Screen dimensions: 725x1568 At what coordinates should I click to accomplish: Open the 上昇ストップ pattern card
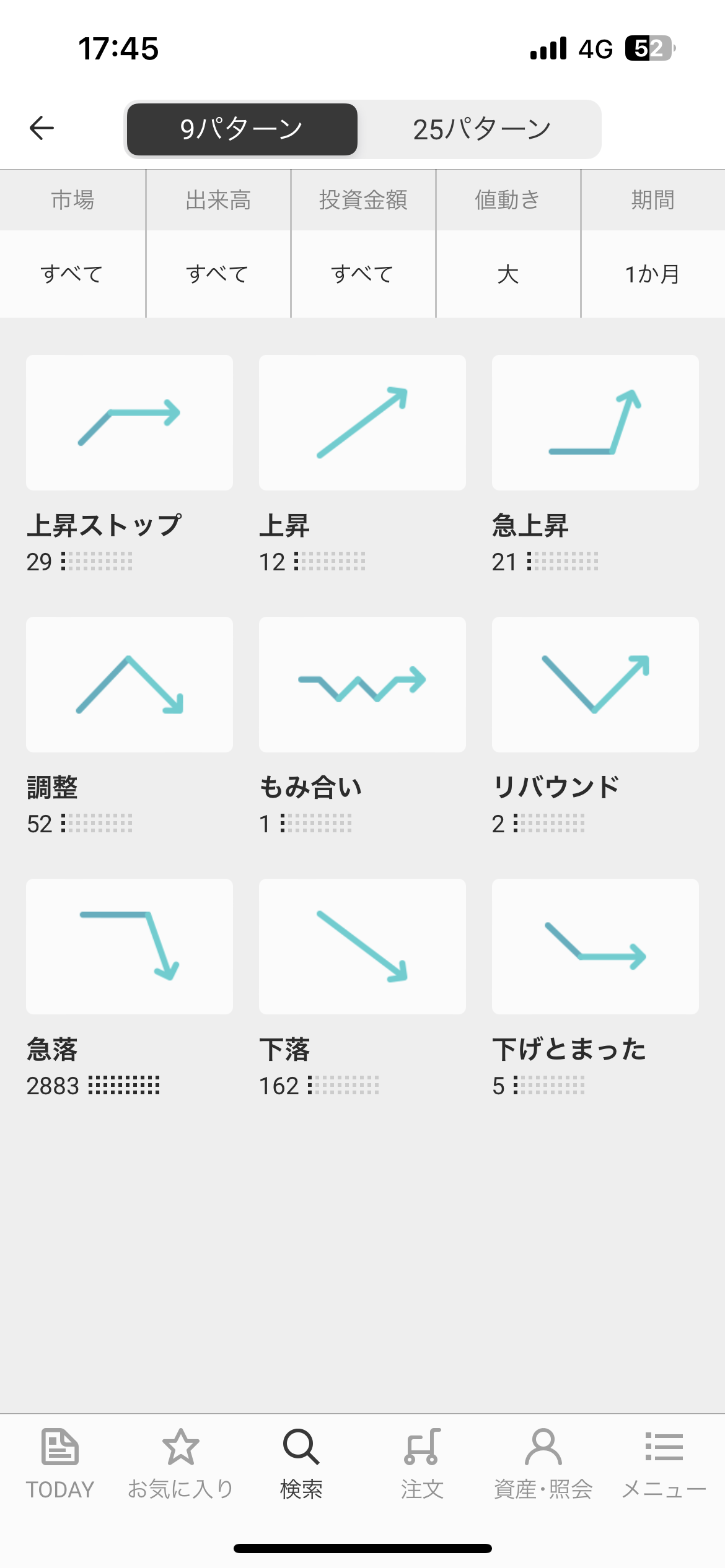click(130, 423)
